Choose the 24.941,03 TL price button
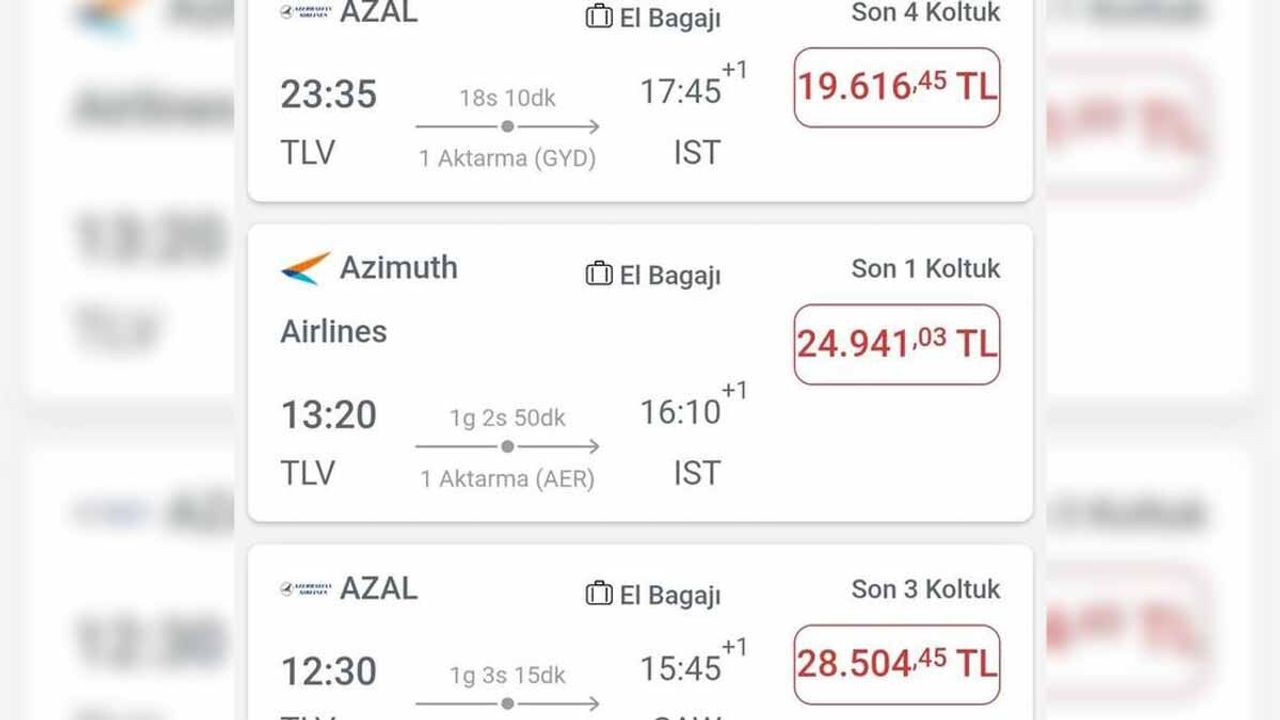Image resolution: width=1280 pixels, height=720 pixels. coord(897,345)
